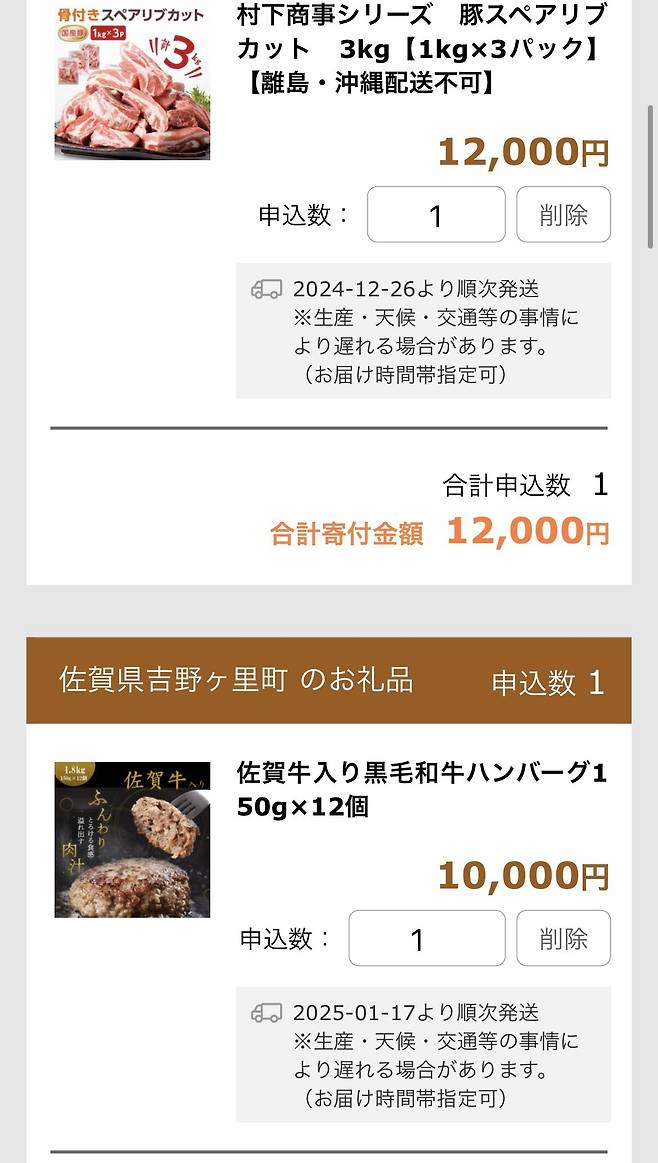Edit quantity field for pork spare ribs
This screenshot has height=1163, width=658.
coord(436,215)
